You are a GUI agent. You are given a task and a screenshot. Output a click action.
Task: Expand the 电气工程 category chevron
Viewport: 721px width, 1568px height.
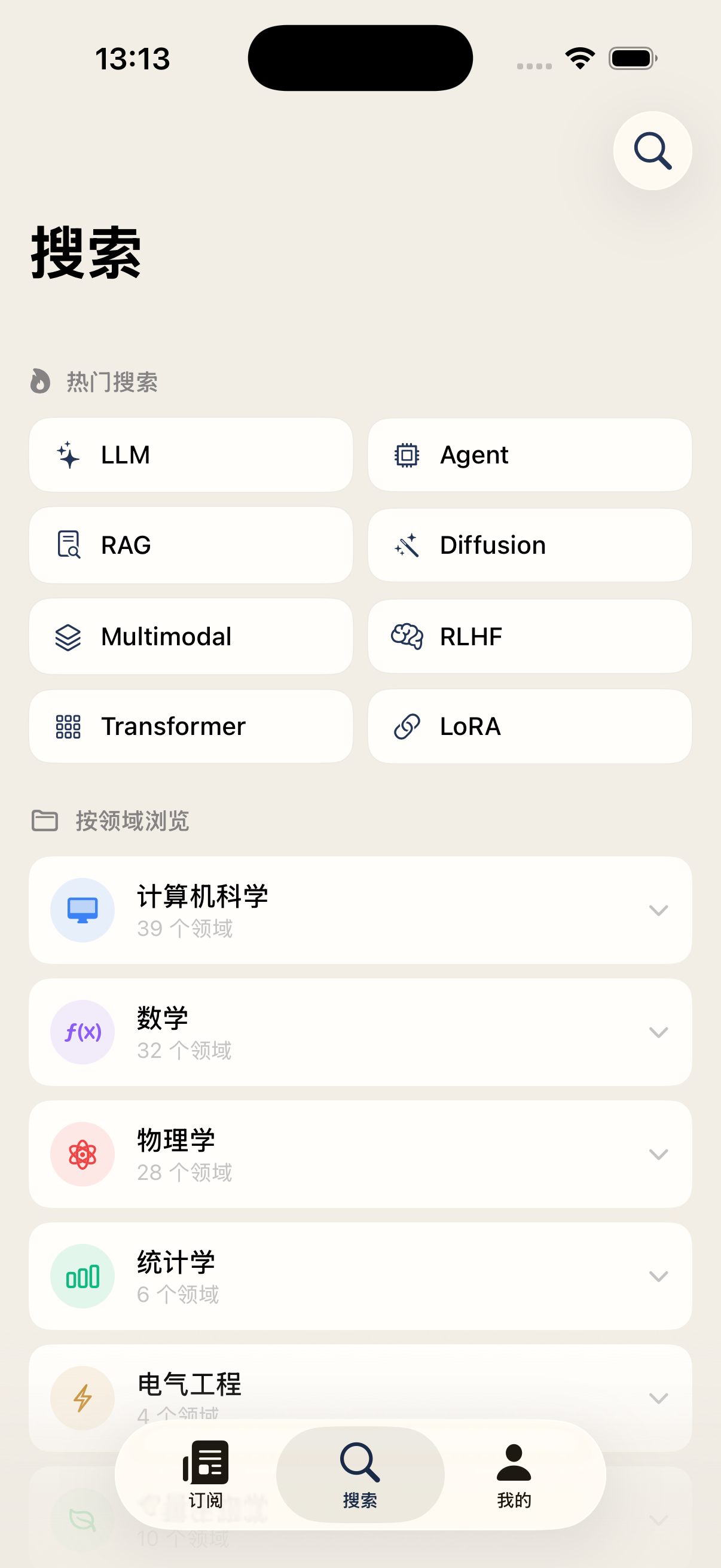click(659, 1398)
